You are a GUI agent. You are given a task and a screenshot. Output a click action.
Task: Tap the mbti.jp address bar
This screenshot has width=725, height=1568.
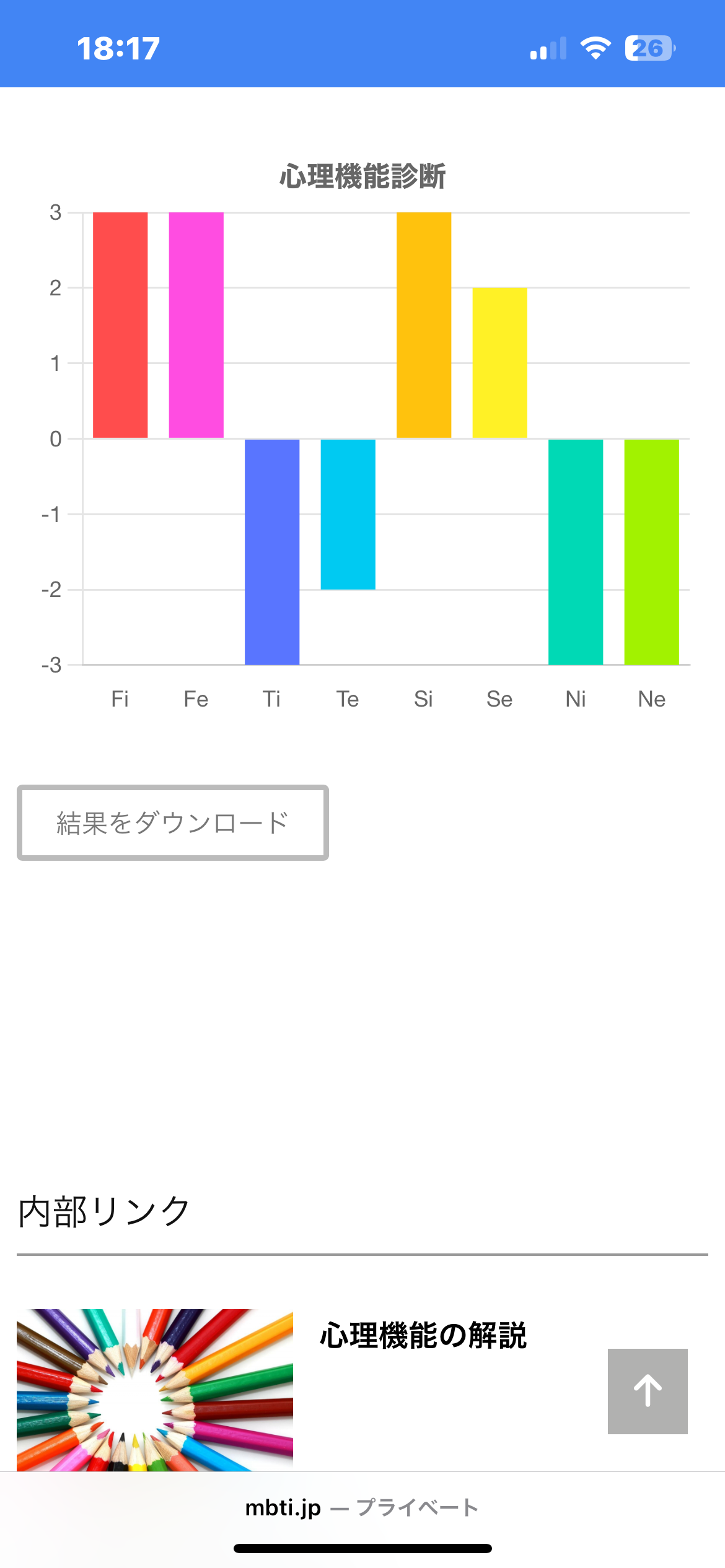coord(362,1507)
